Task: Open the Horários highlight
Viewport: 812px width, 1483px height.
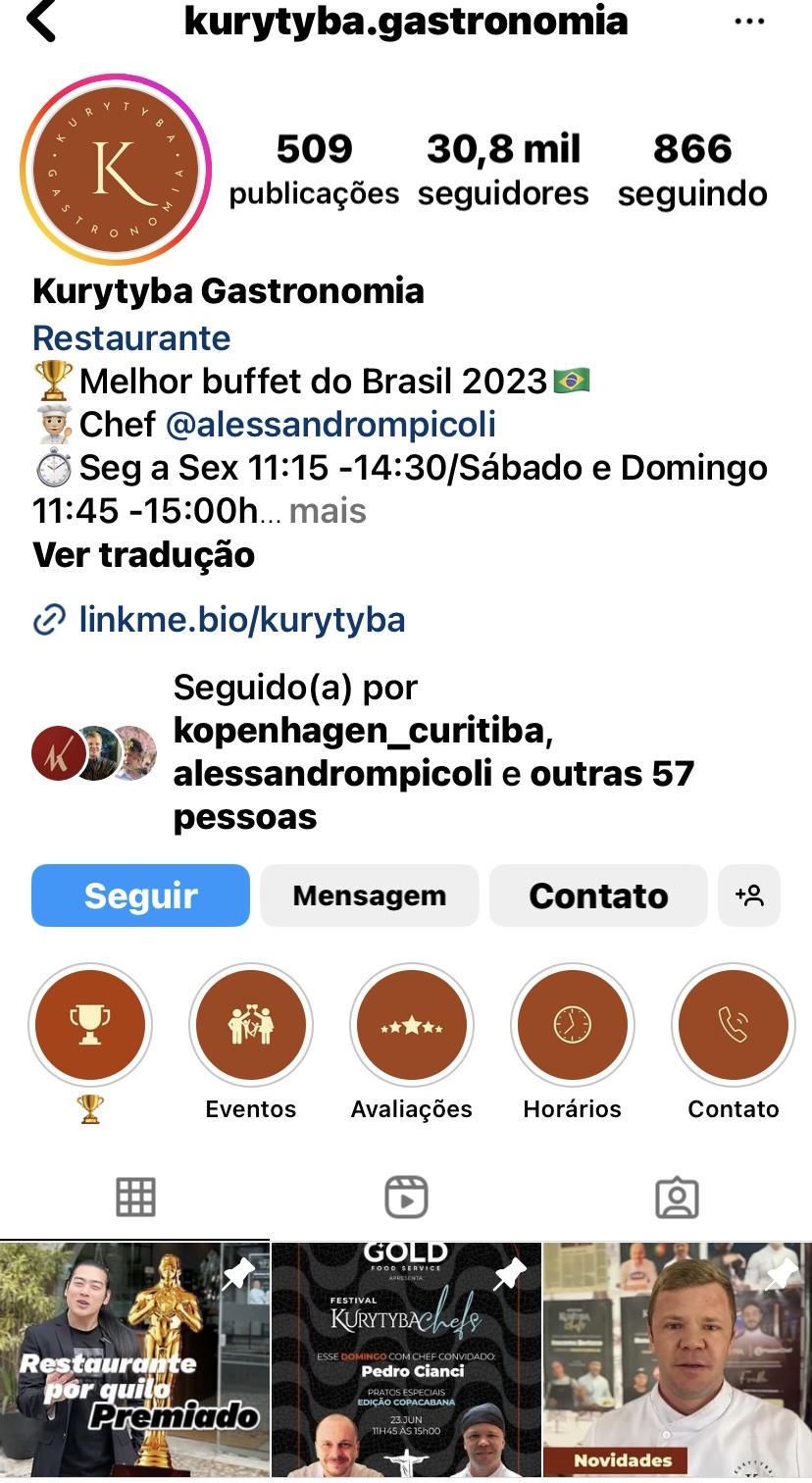Action: point(573,1025)
